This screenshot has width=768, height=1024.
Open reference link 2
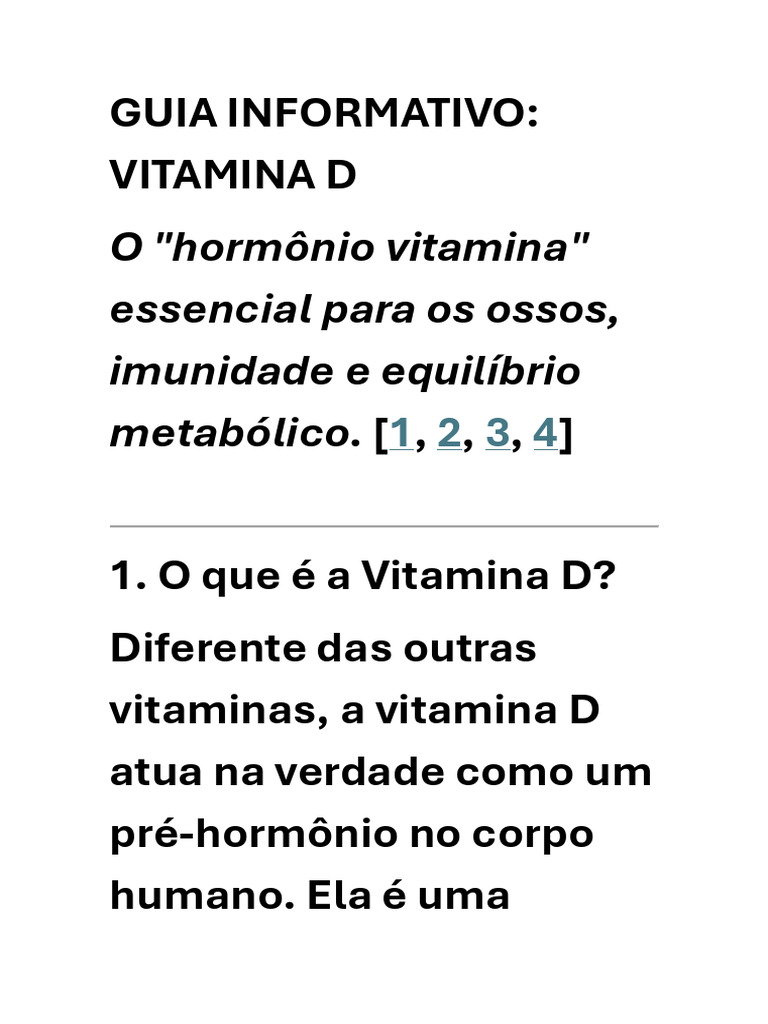449,433
